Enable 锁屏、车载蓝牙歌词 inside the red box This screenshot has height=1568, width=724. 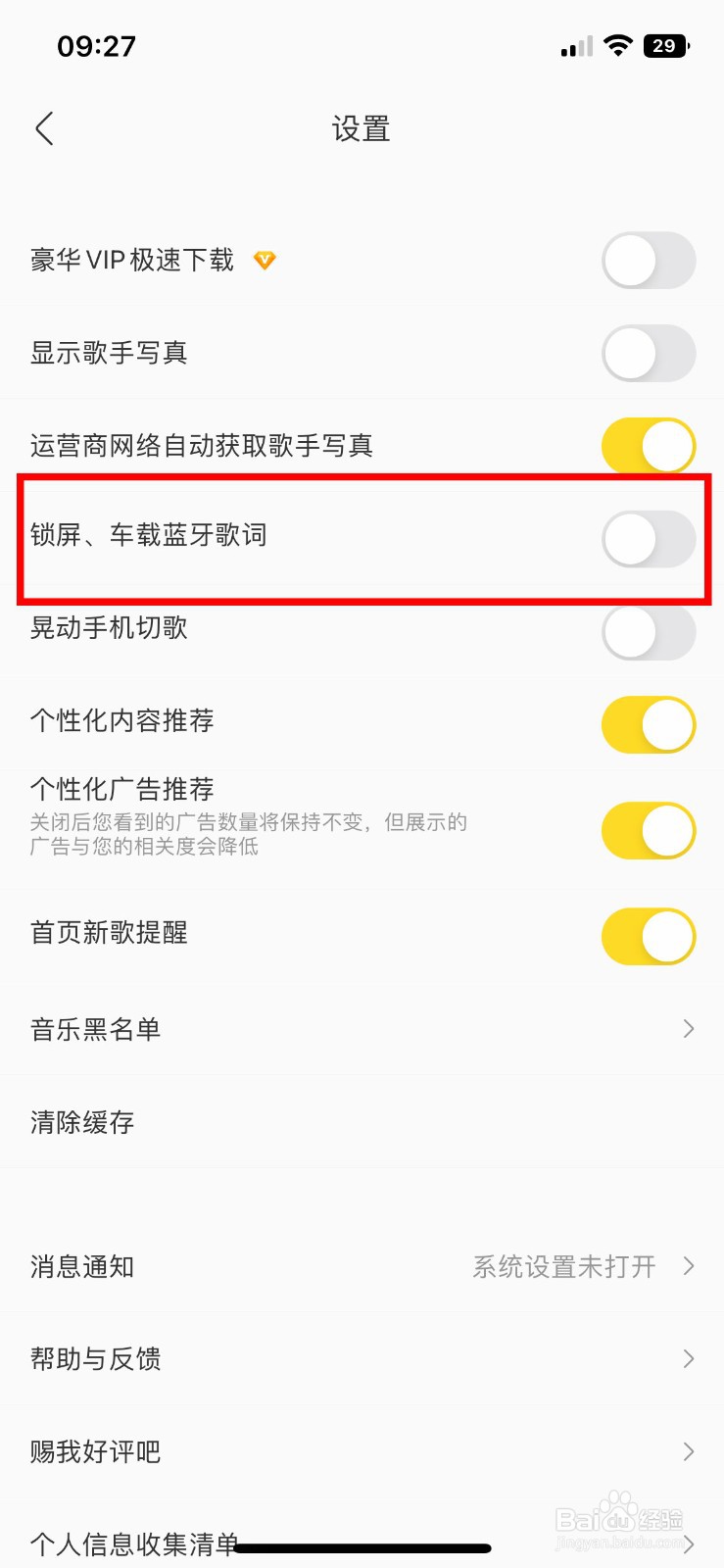(x=648, y=538)
